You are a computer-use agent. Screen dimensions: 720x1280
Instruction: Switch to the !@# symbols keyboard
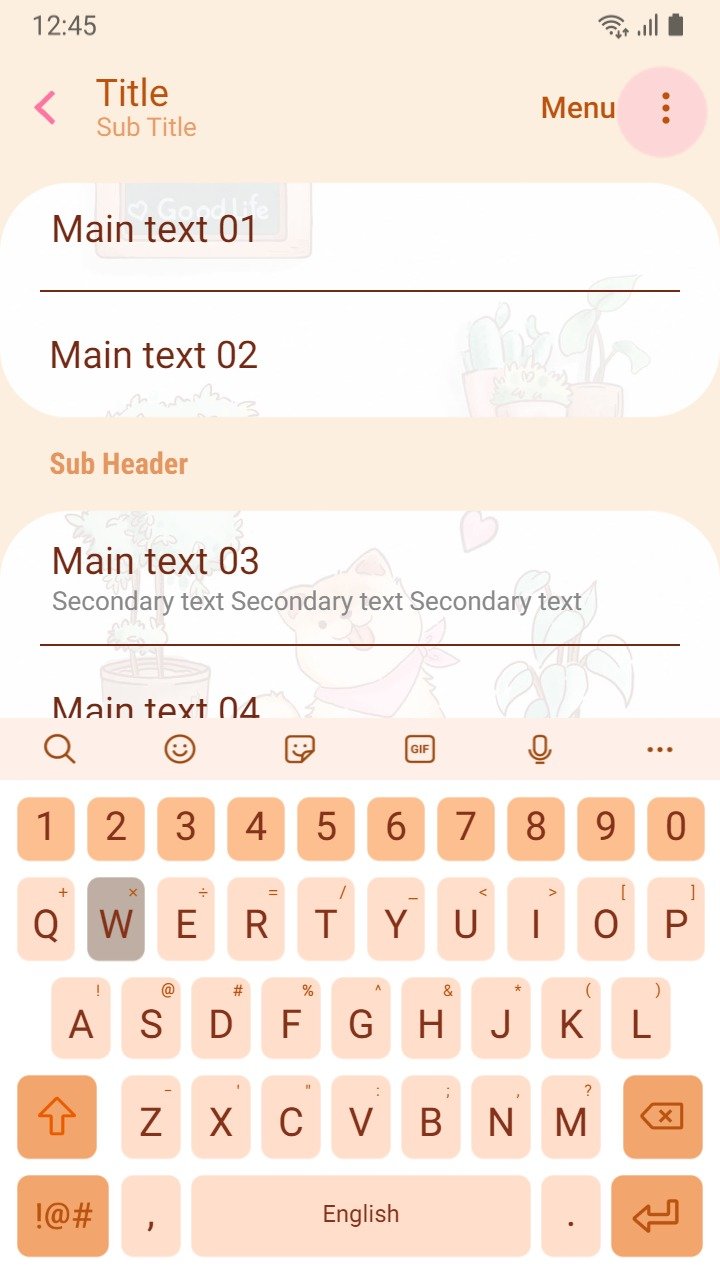coord(63,1216)
